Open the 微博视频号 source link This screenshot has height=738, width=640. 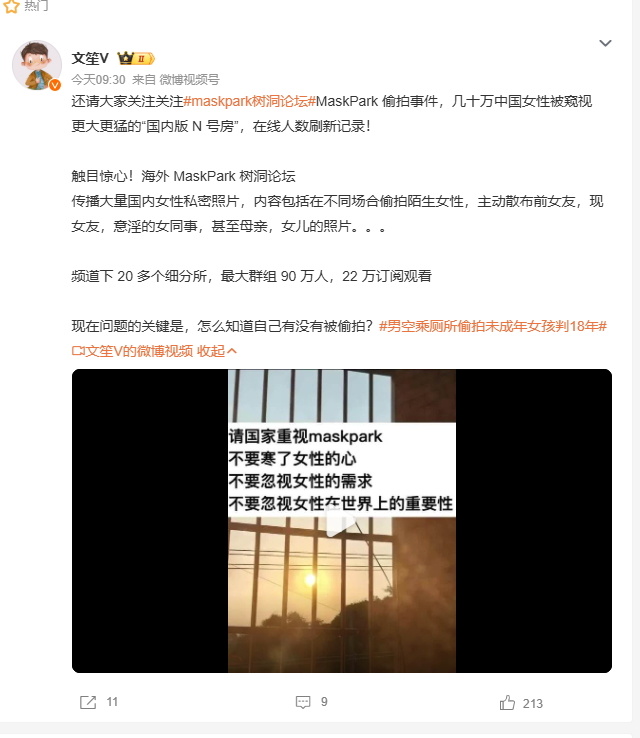189,79
